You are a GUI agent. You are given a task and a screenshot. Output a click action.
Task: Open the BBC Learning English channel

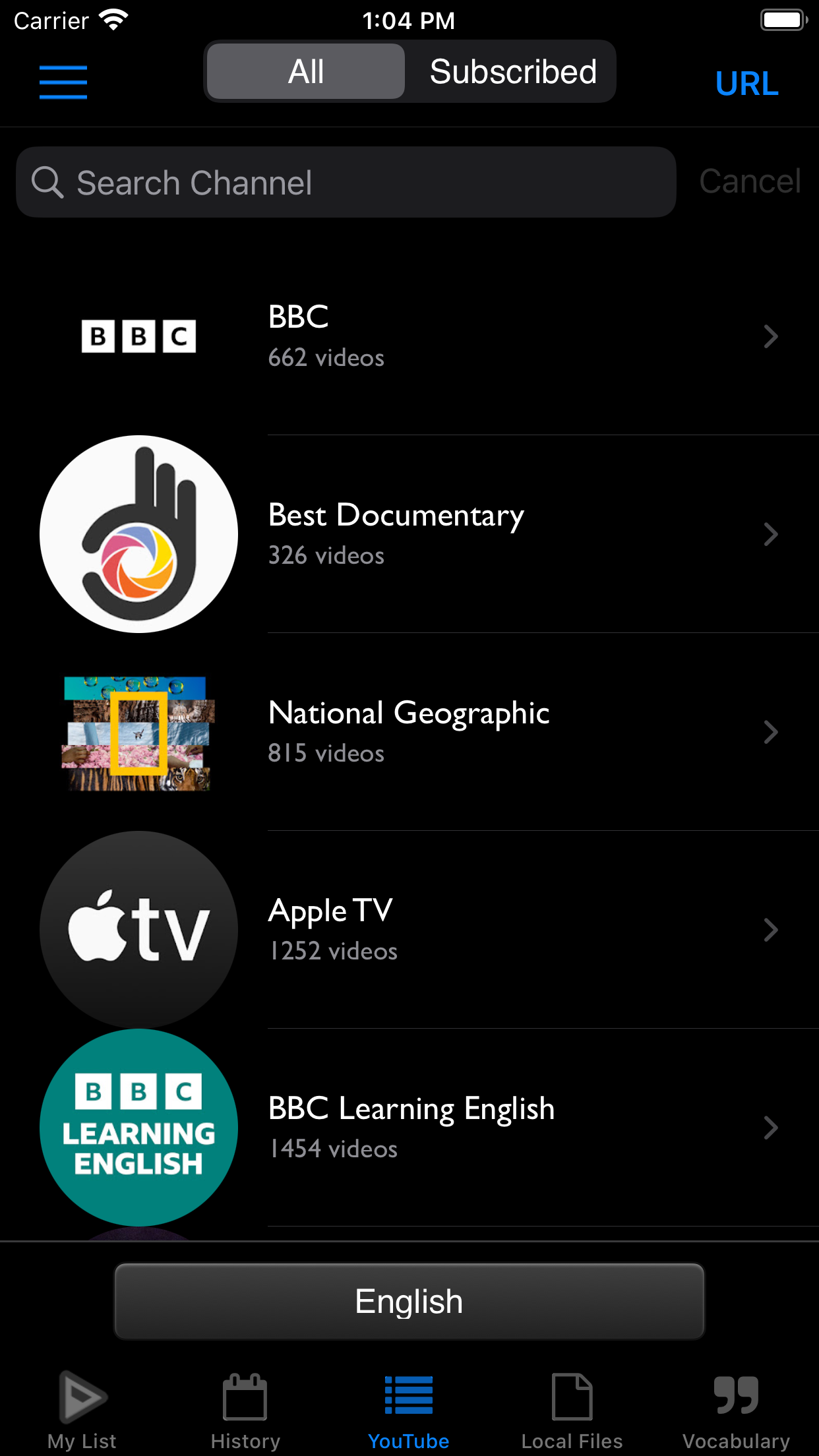coord(409,1128)
